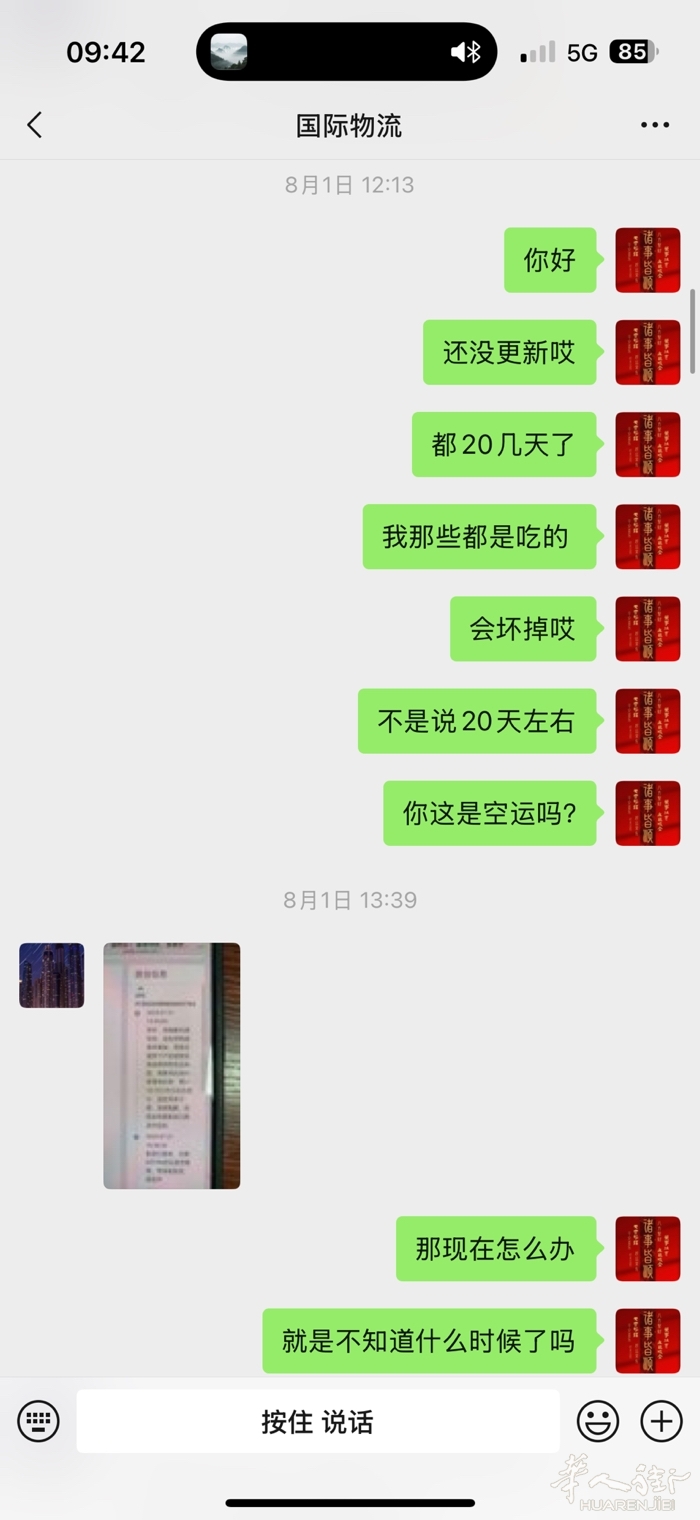Tap own avatar beside 你好 message
The width and height of the screenshot is (700, 1520).
(647, 260)
